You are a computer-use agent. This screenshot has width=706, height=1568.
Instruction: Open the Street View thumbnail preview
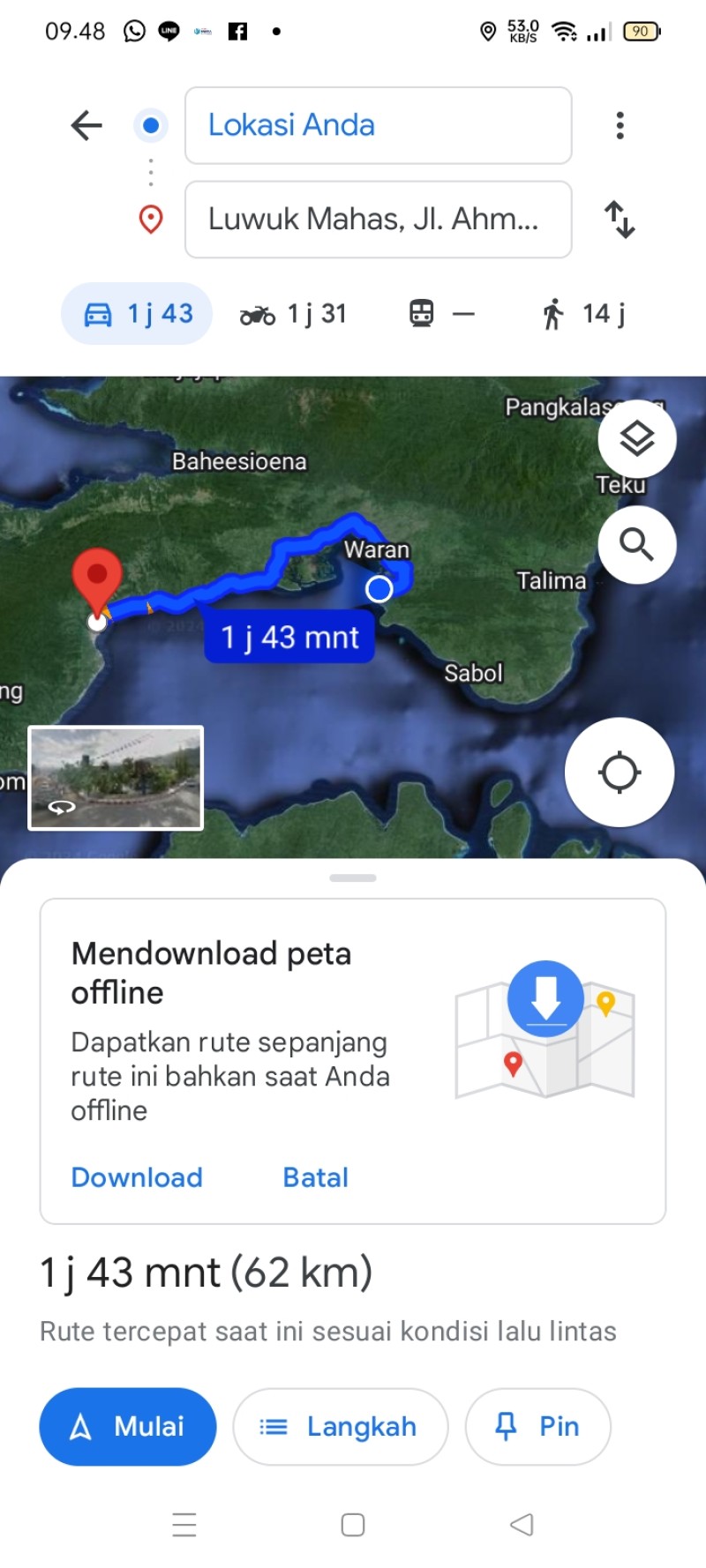pos(116,778)
